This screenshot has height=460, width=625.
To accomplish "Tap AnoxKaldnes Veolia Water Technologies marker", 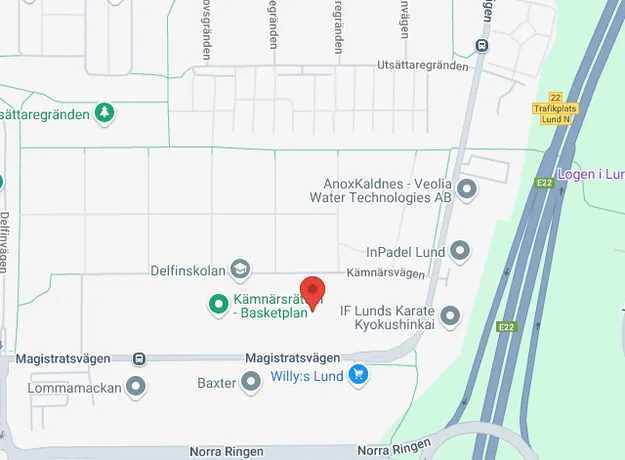I will (x=466, y=189).
